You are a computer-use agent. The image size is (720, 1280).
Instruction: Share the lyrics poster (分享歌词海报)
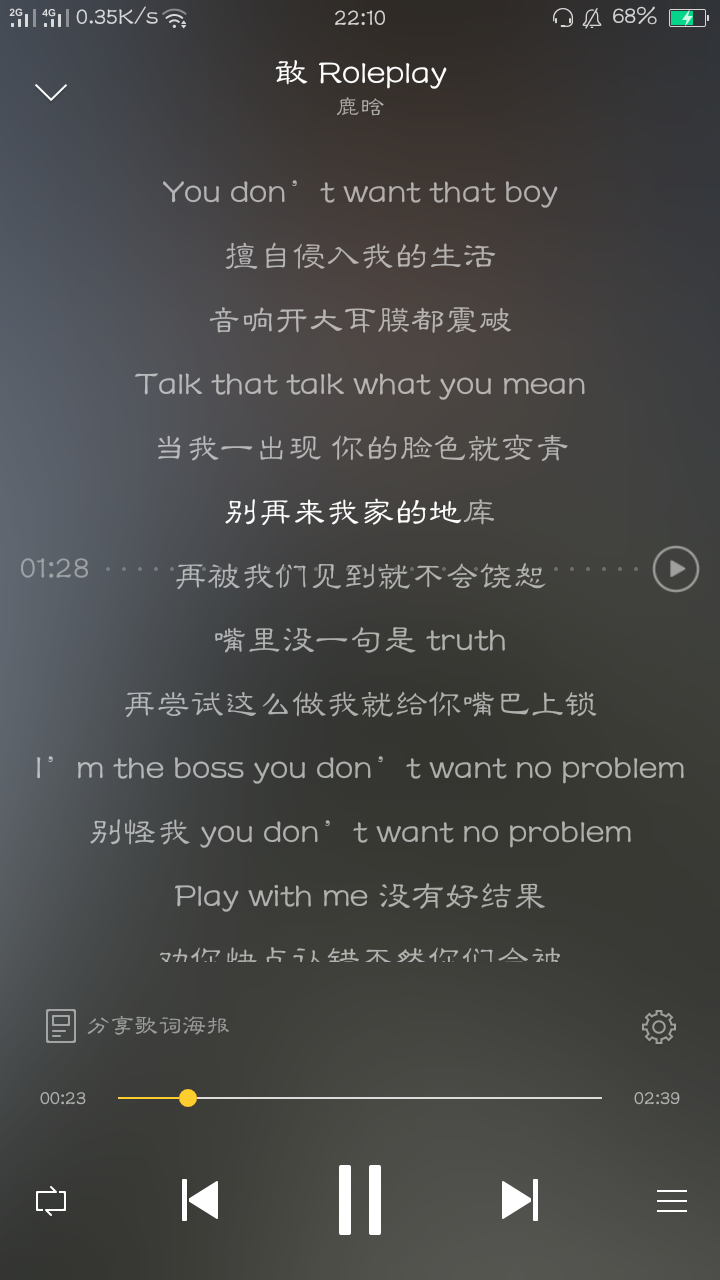[x=138, y=1026]
